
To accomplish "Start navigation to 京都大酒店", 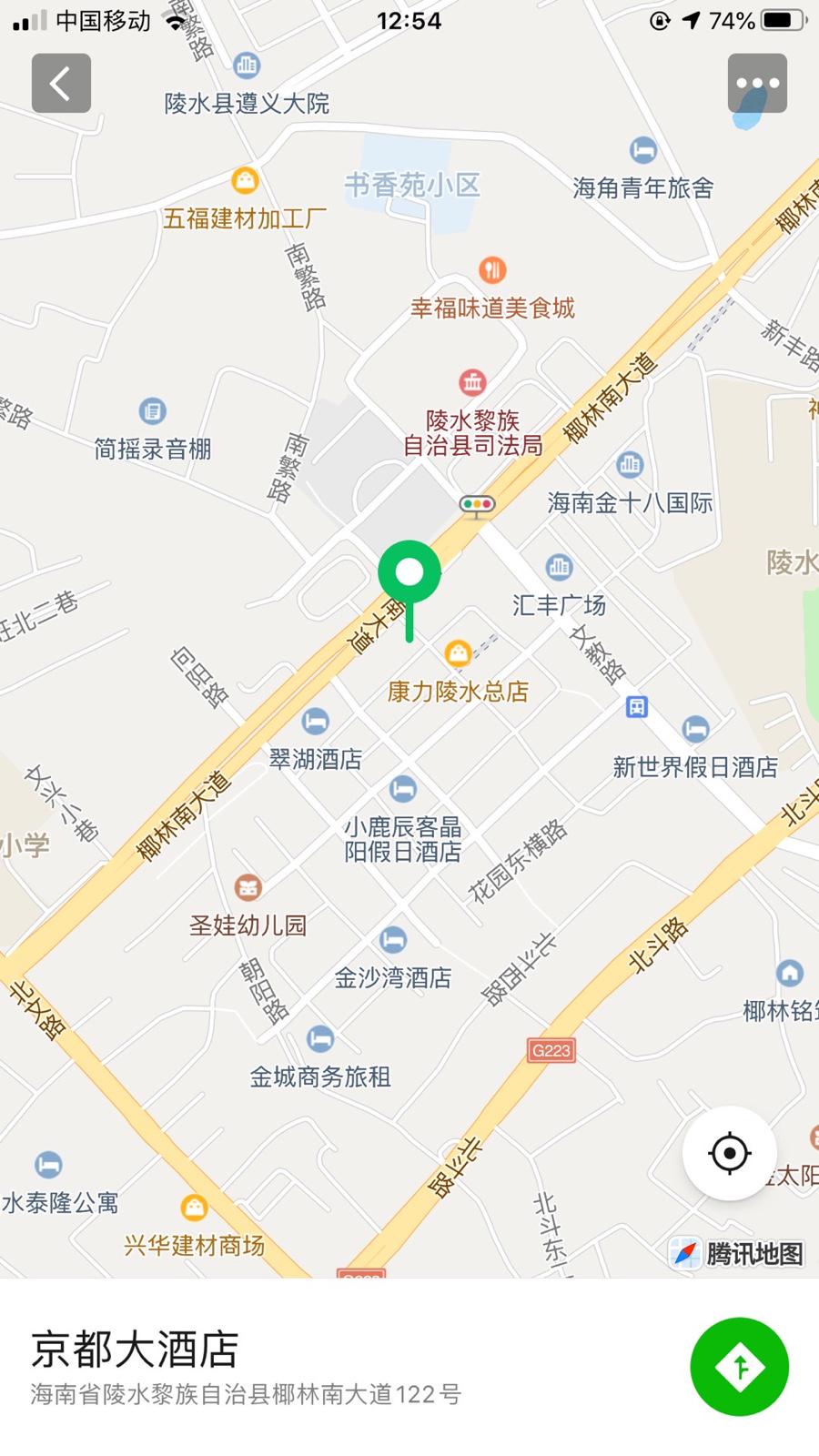I will point(739,1366).
